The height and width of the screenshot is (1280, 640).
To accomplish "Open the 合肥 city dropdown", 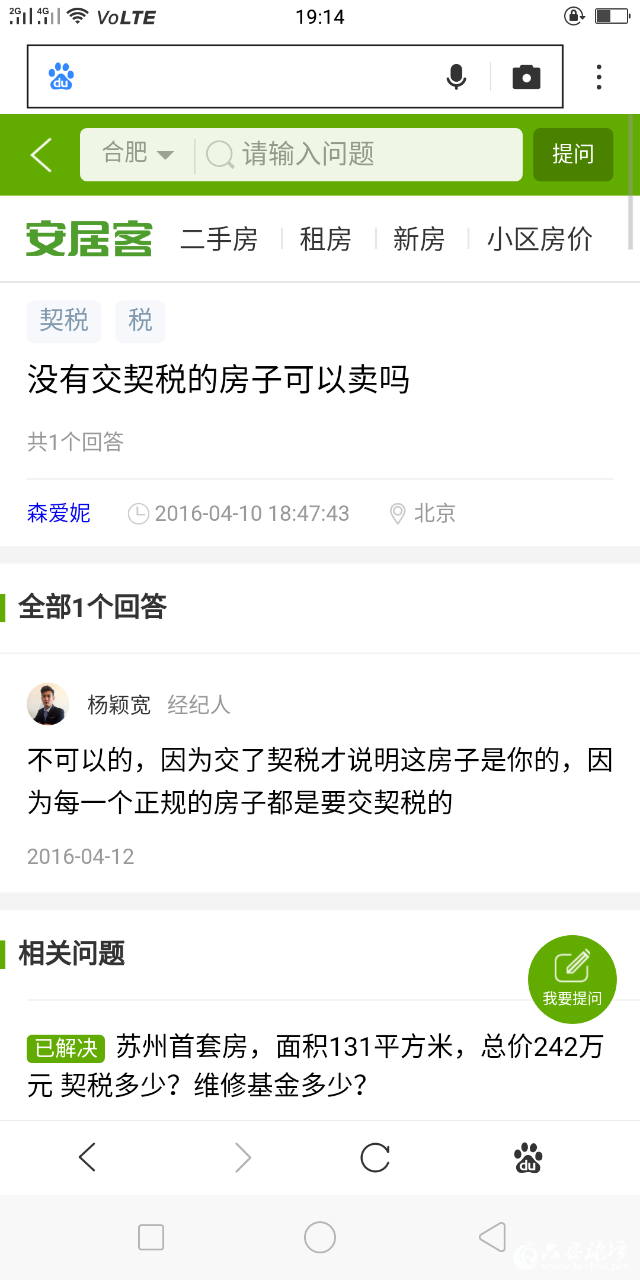I will pyautogui.click(x=138, y=154).
